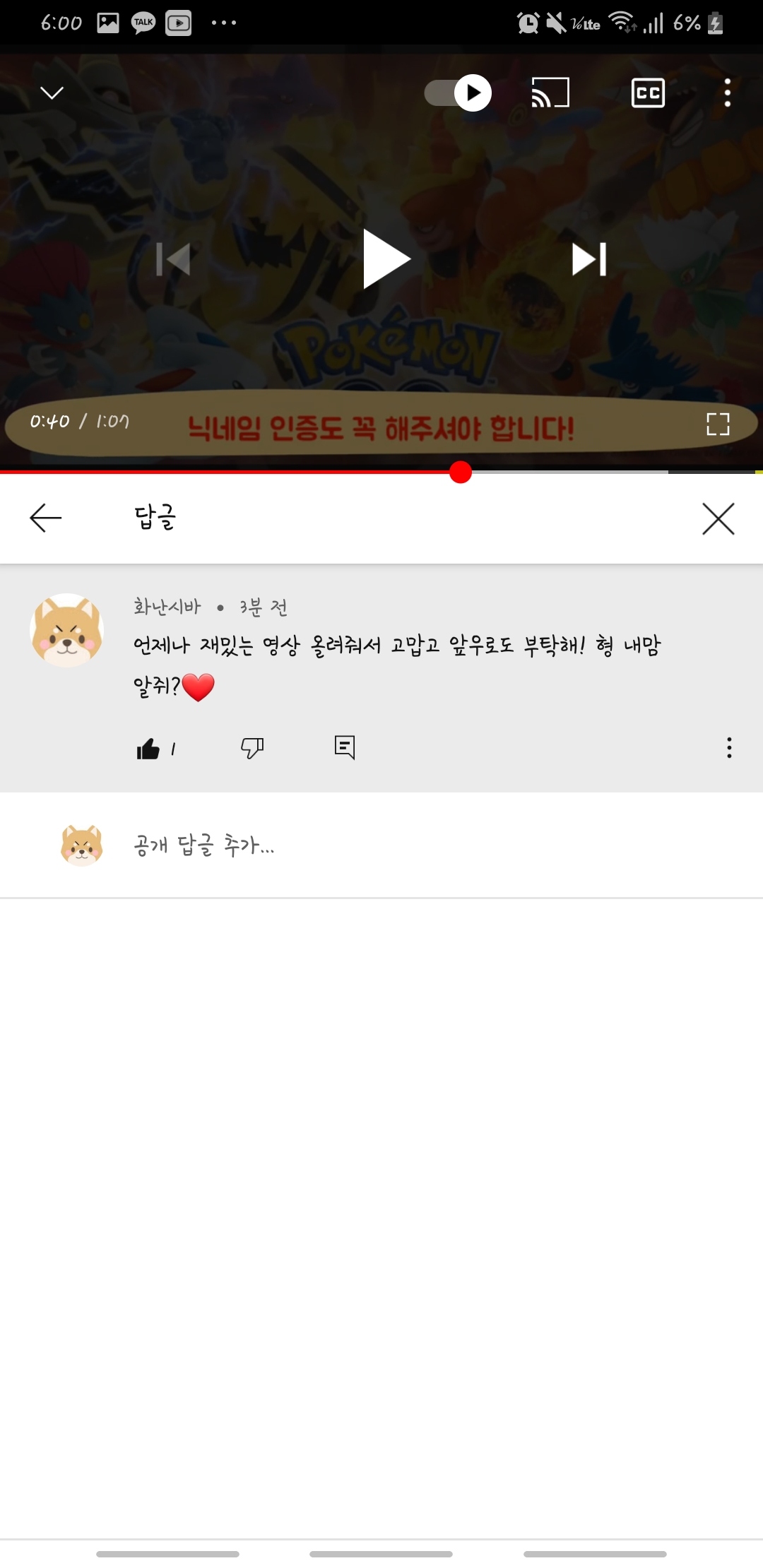
Task: Dislike 화난시바's comment
Action: click(252, 748)
